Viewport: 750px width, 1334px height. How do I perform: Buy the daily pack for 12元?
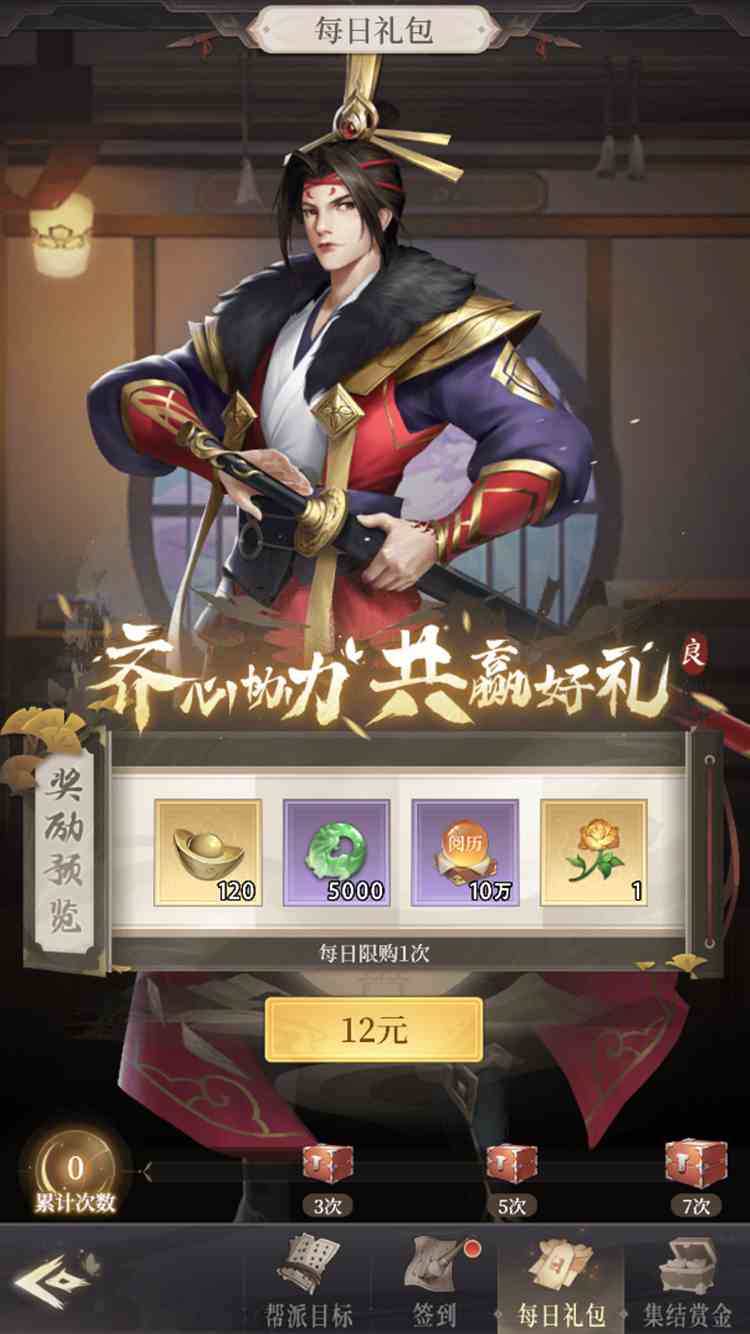374,1030
